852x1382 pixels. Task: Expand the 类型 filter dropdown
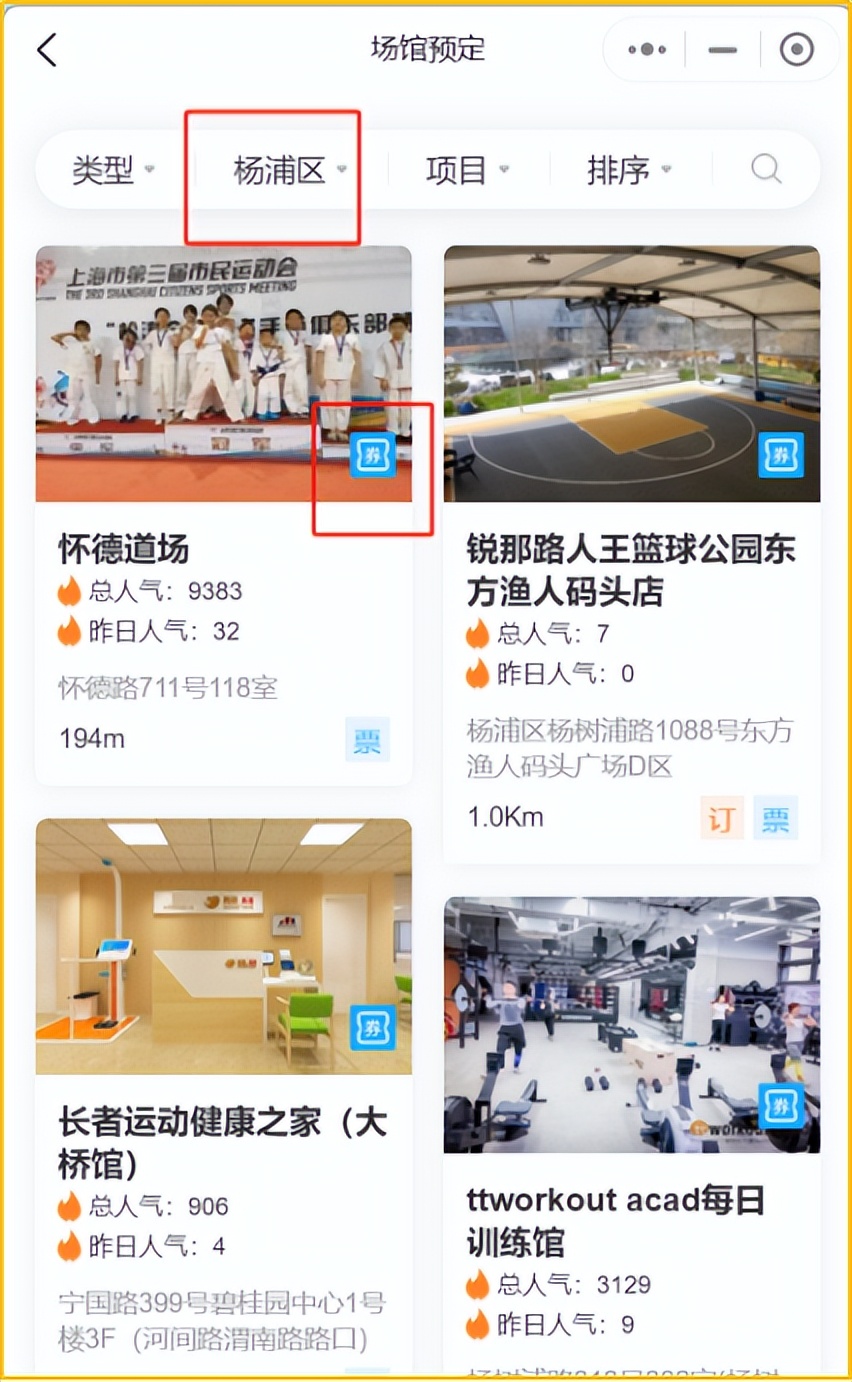pyautogui.click(x=112, y=170)
